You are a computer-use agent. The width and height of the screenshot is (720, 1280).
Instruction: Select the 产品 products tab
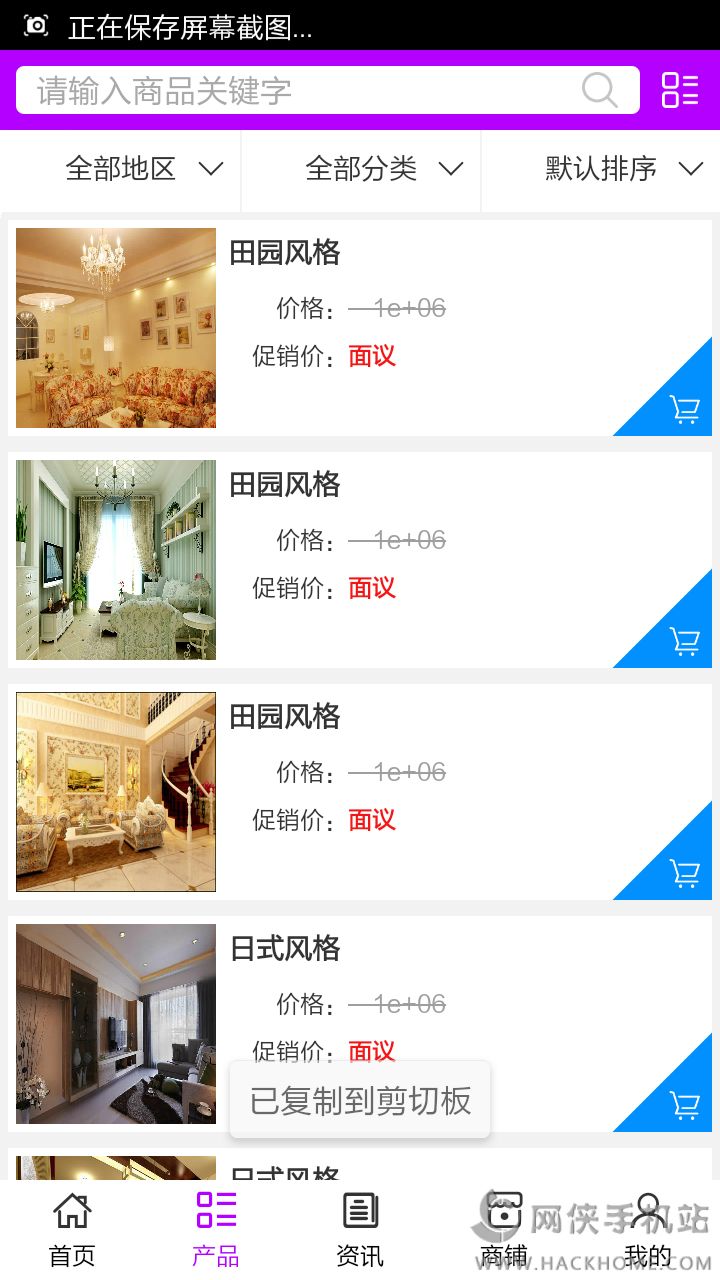click(216, 1230)
